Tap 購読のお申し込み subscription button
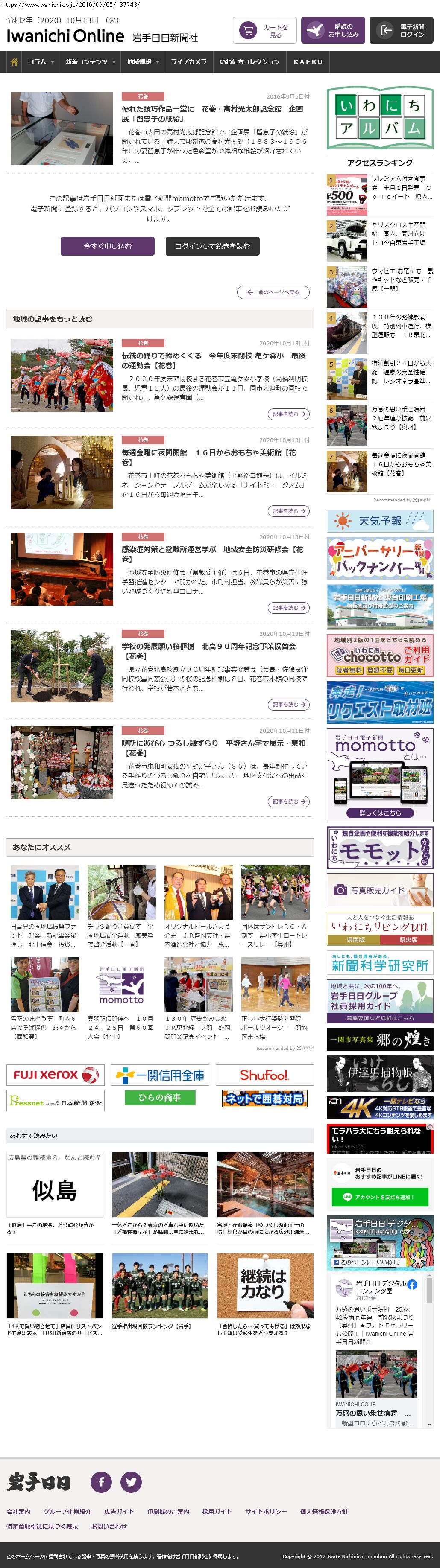 [332, 31]
